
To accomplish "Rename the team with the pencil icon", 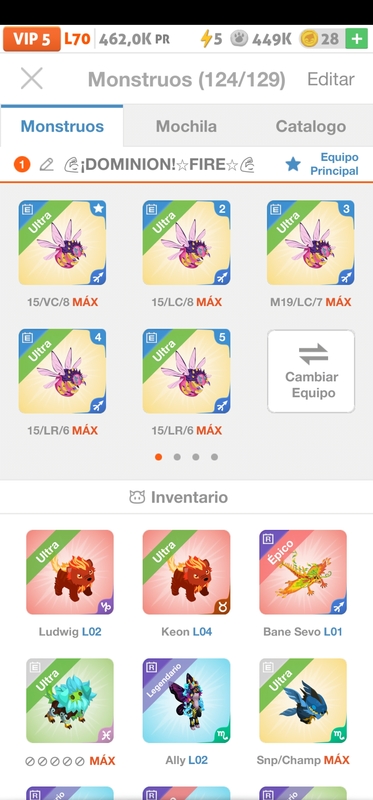I will [46, 164].
